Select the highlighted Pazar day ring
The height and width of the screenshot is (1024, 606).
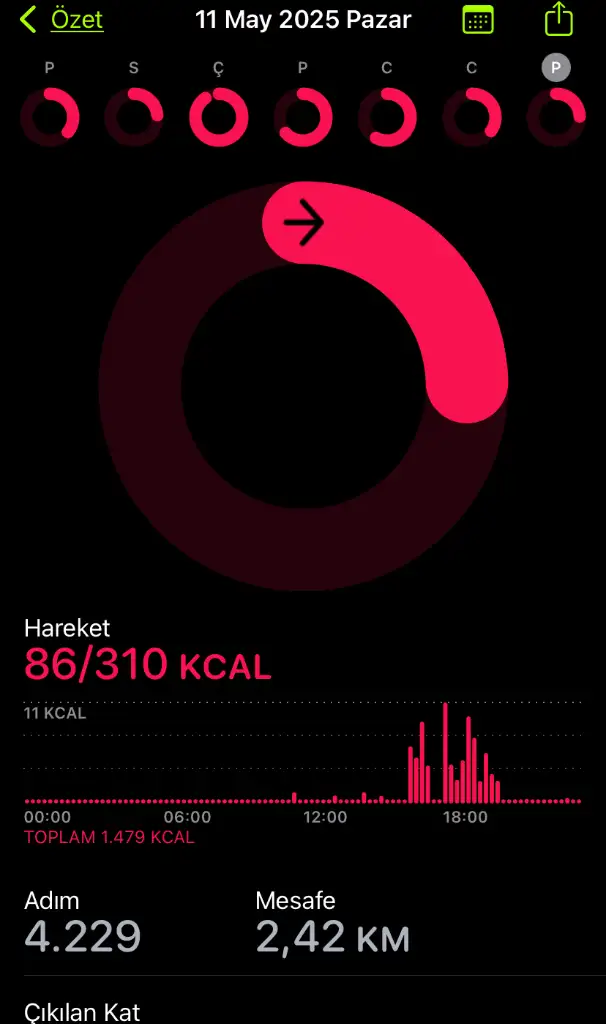pyautogui.click(x=556, y=117)
